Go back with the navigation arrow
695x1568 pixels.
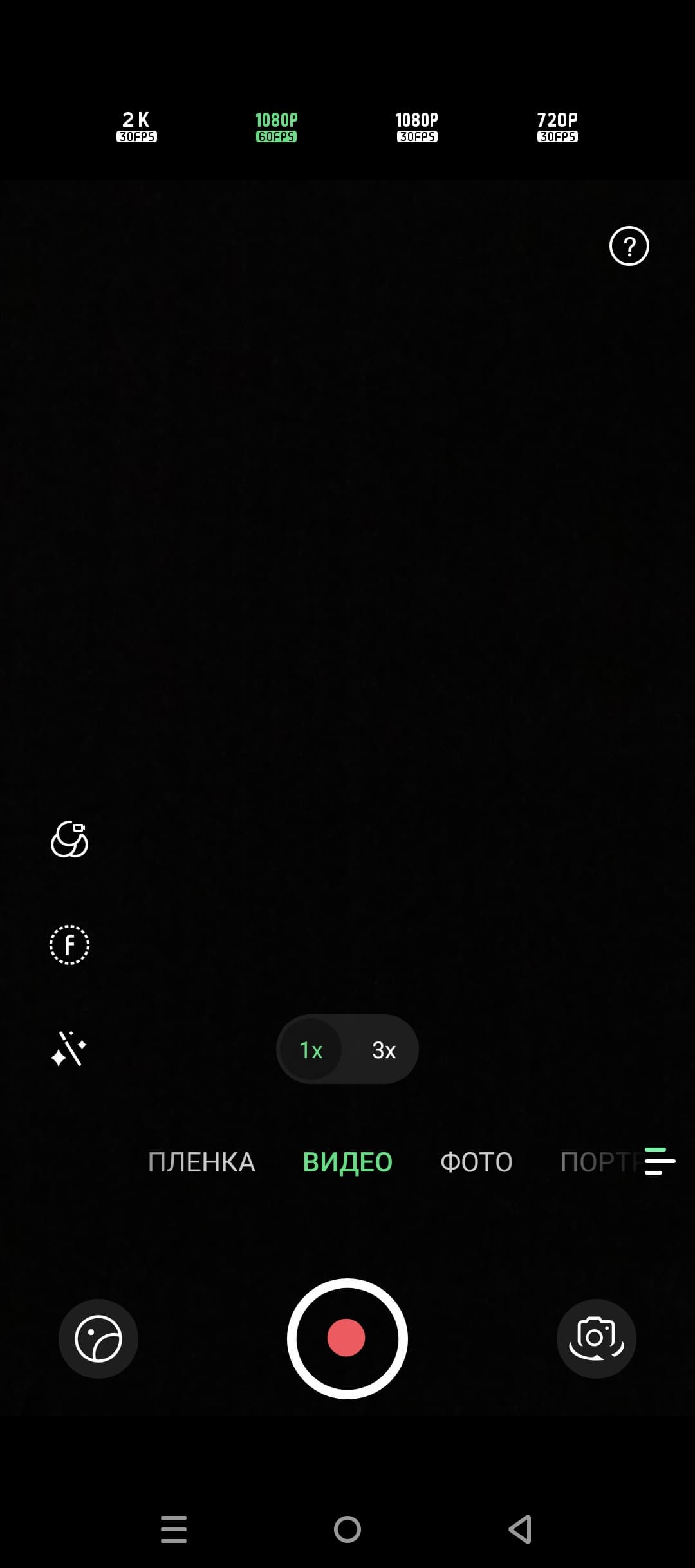tap(520, 1529)
